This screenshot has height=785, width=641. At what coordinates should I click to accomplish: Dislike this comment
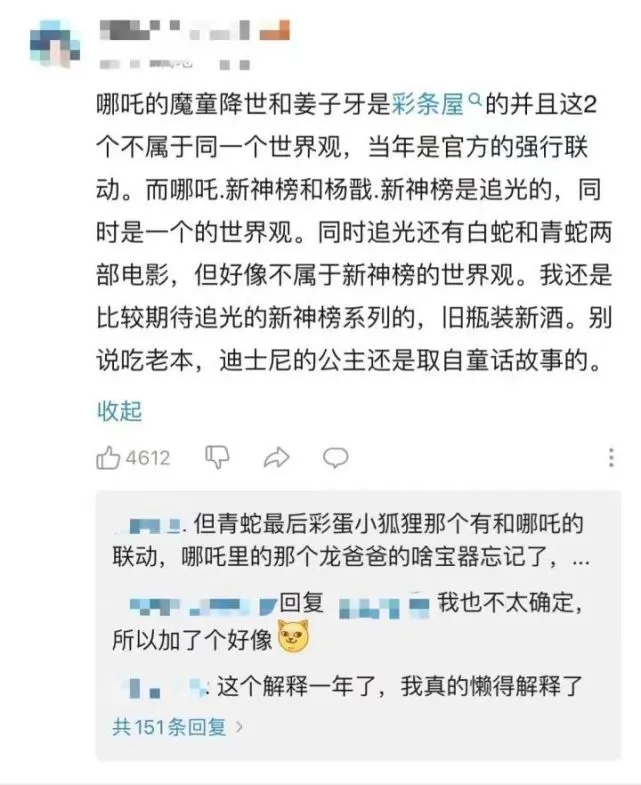pyautogui.click(x=217, y=458)
